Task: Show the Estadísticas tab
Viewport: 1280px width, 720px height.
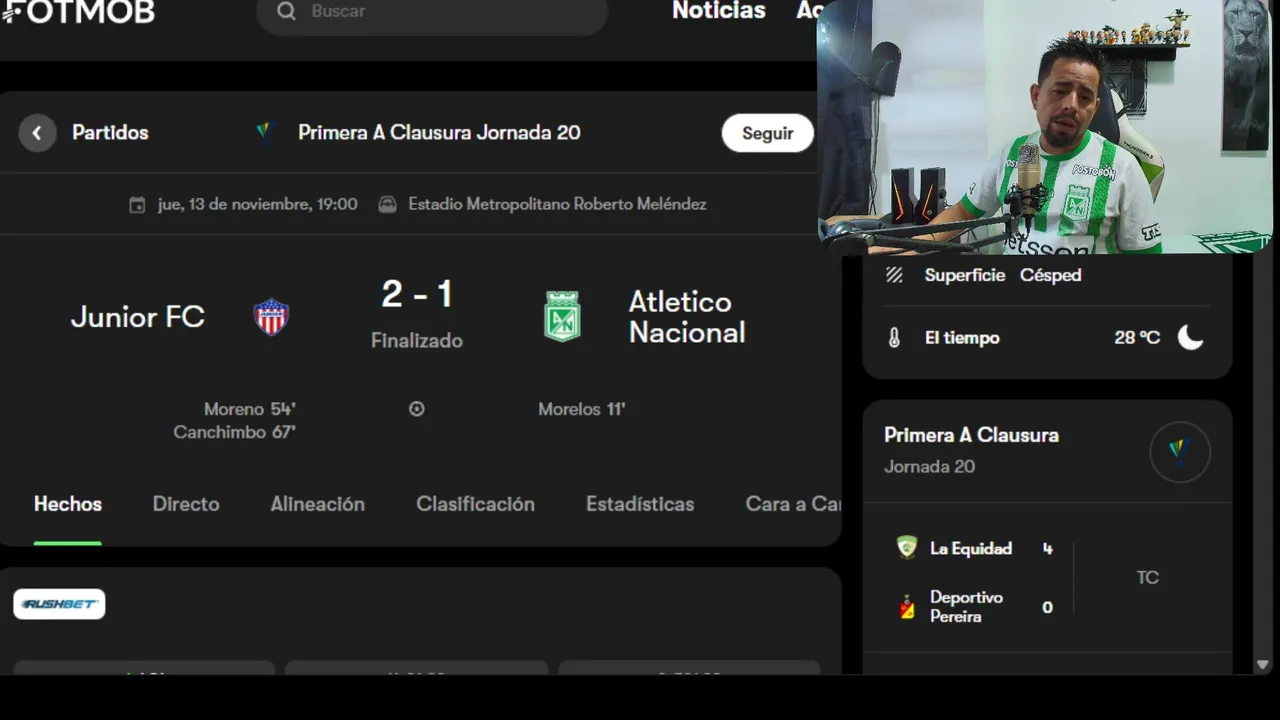Action: click(640, 504)
